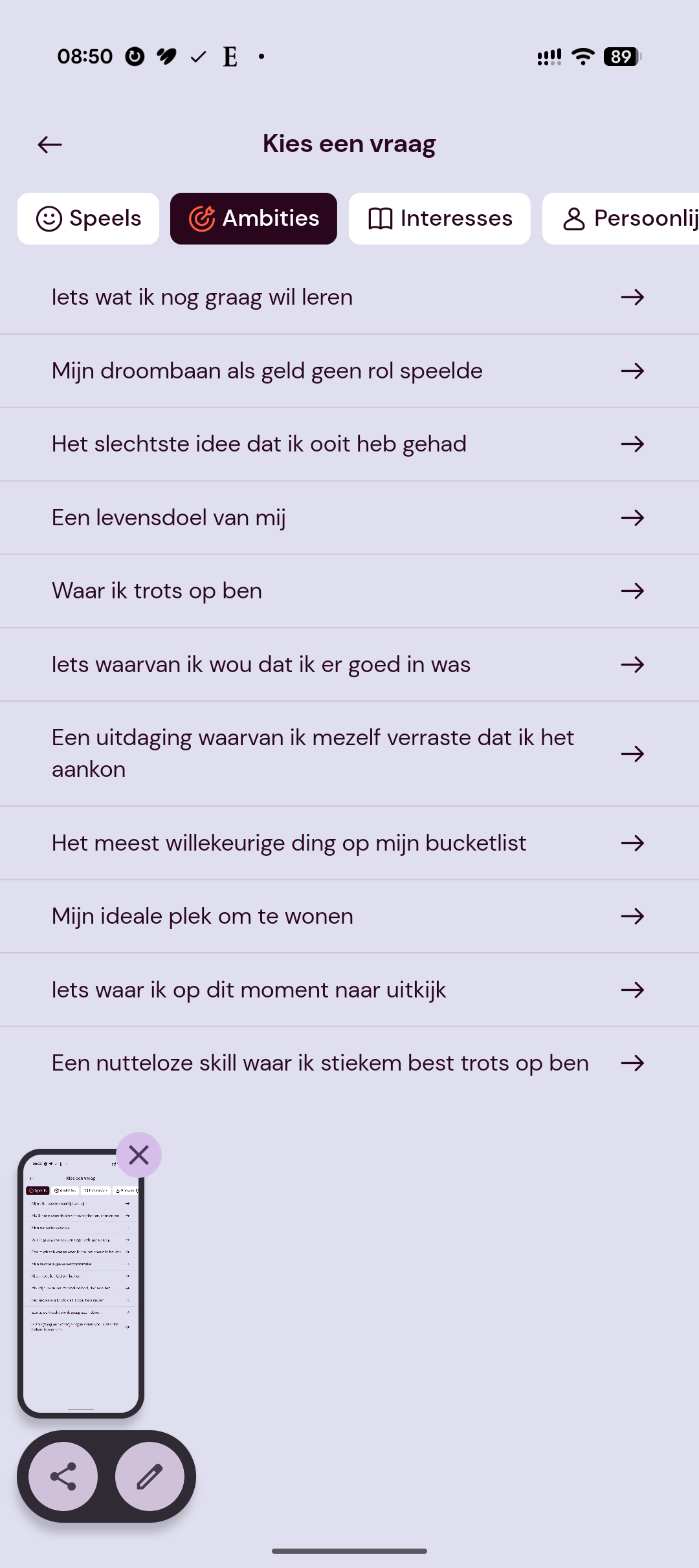
Task: Select the Ambities category chip
Action: coord(254,219)
